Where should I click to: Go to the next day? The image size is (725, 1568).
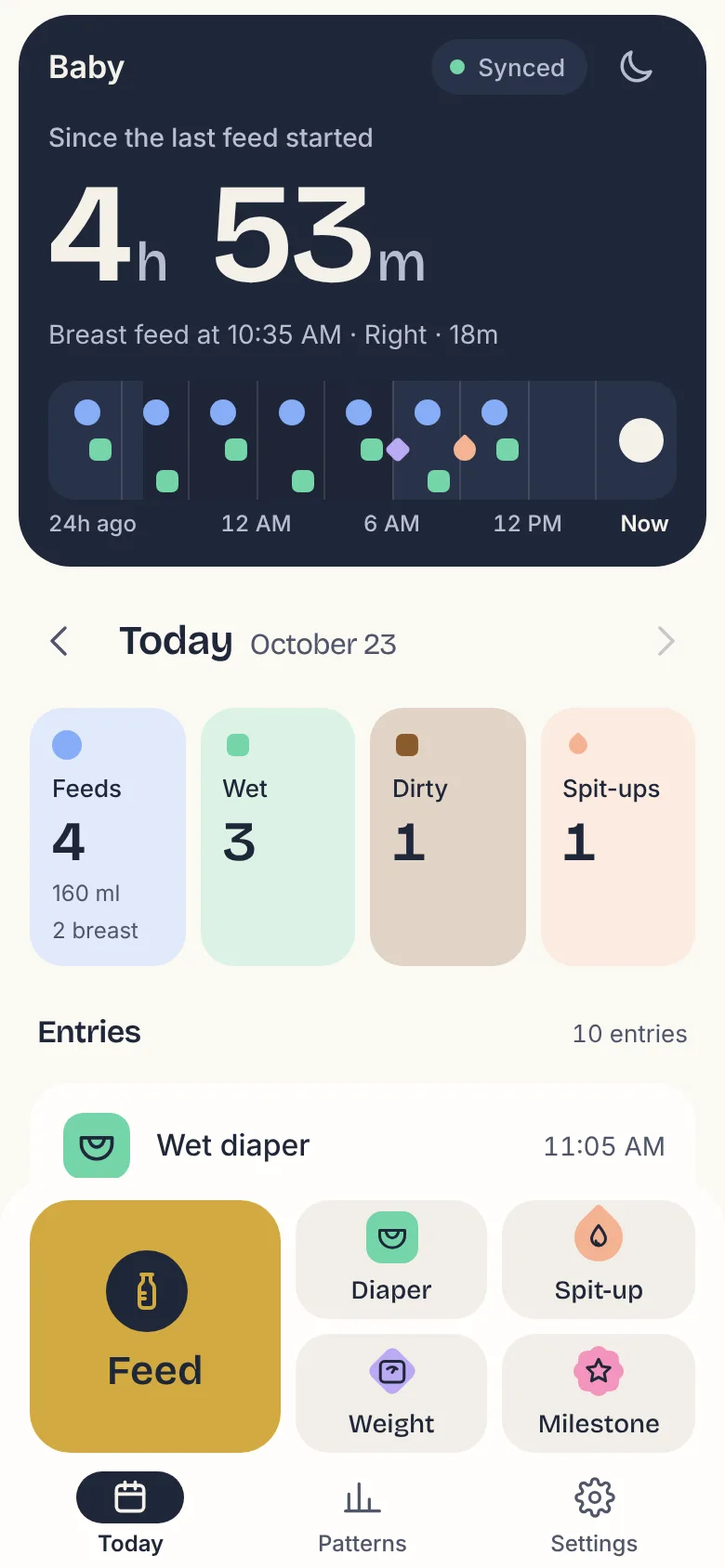(x=666, y=641)
